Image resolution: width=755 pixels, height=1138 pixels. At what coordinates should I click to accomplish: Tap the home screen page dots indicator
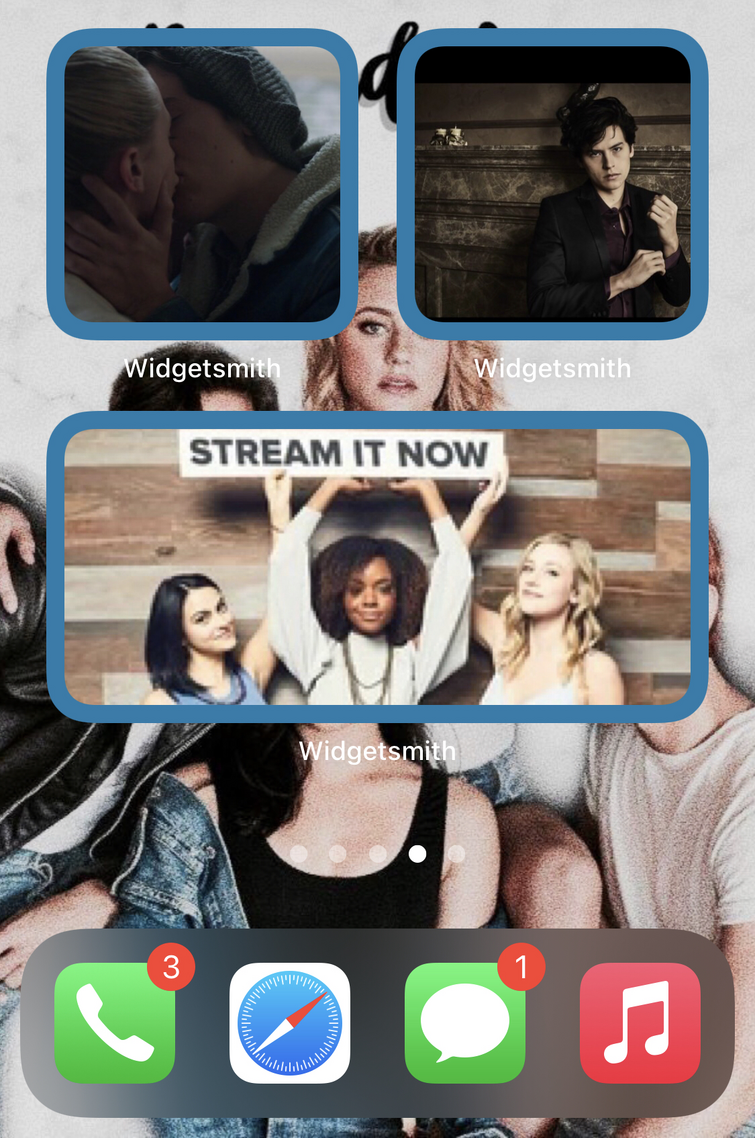(377, 853)
